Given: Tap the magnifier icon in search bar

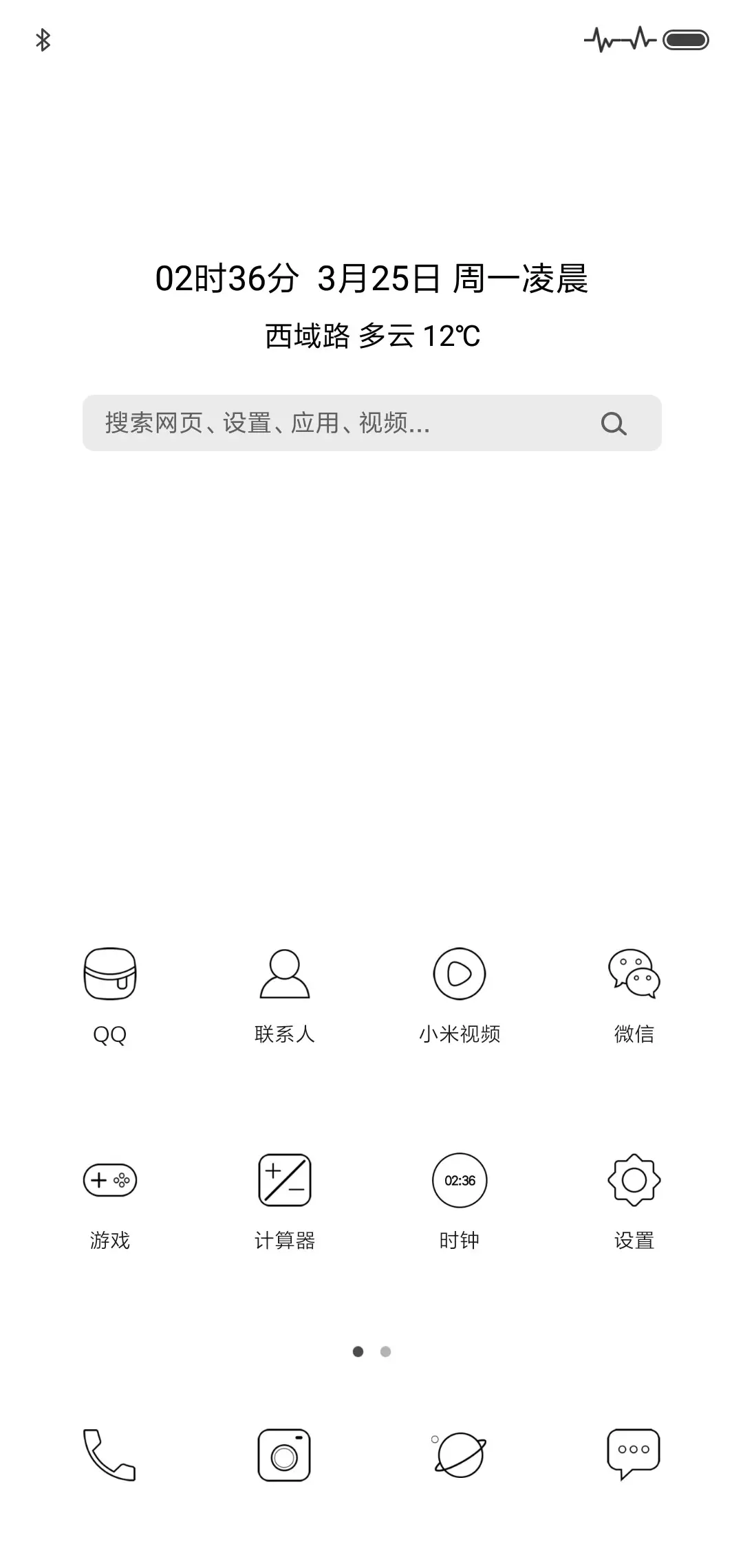Looking at the screenshot, I should pos(614,424).
